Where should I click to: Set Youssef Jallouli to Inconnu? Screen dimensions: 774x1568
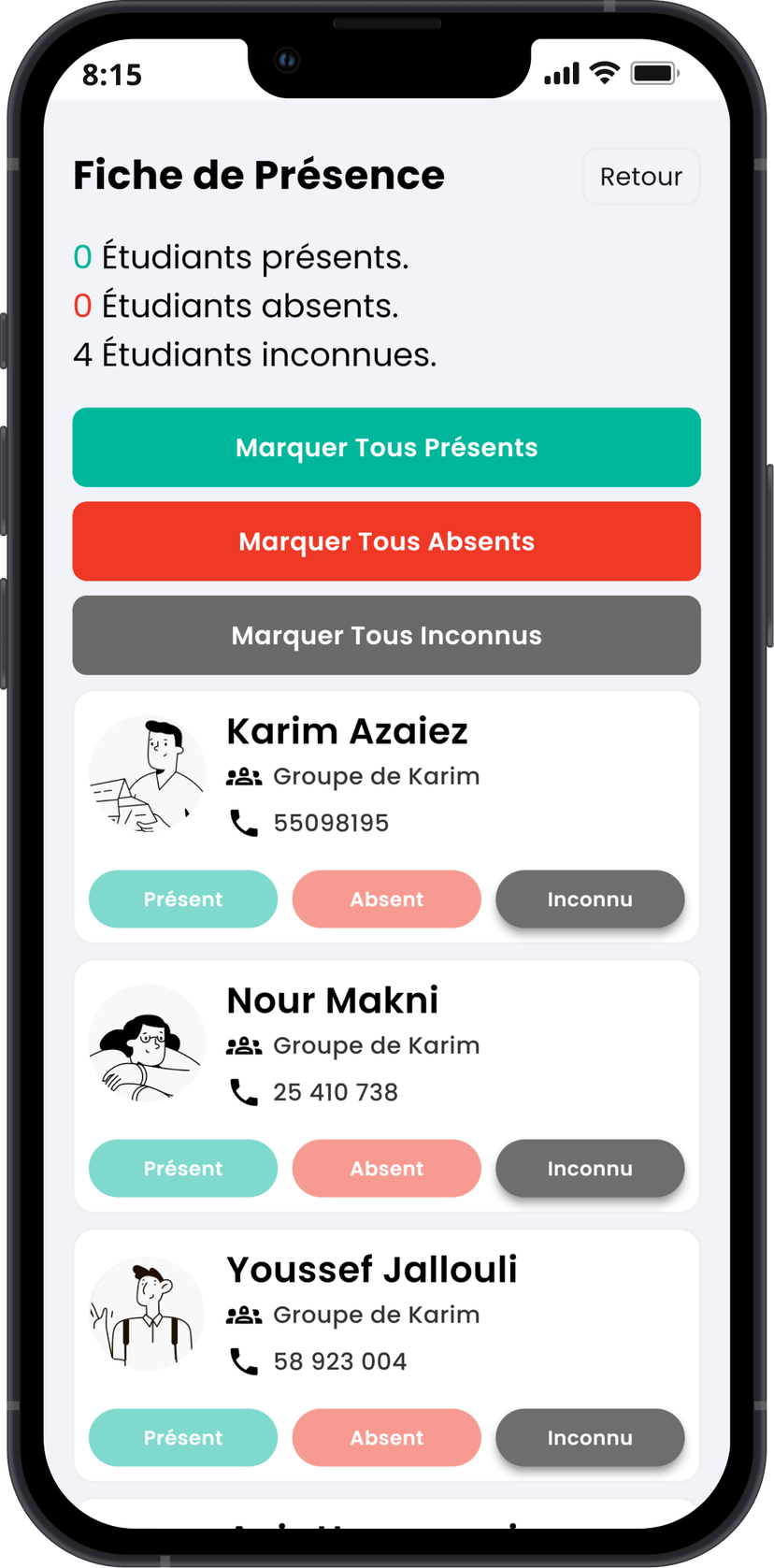point(590,1438)
